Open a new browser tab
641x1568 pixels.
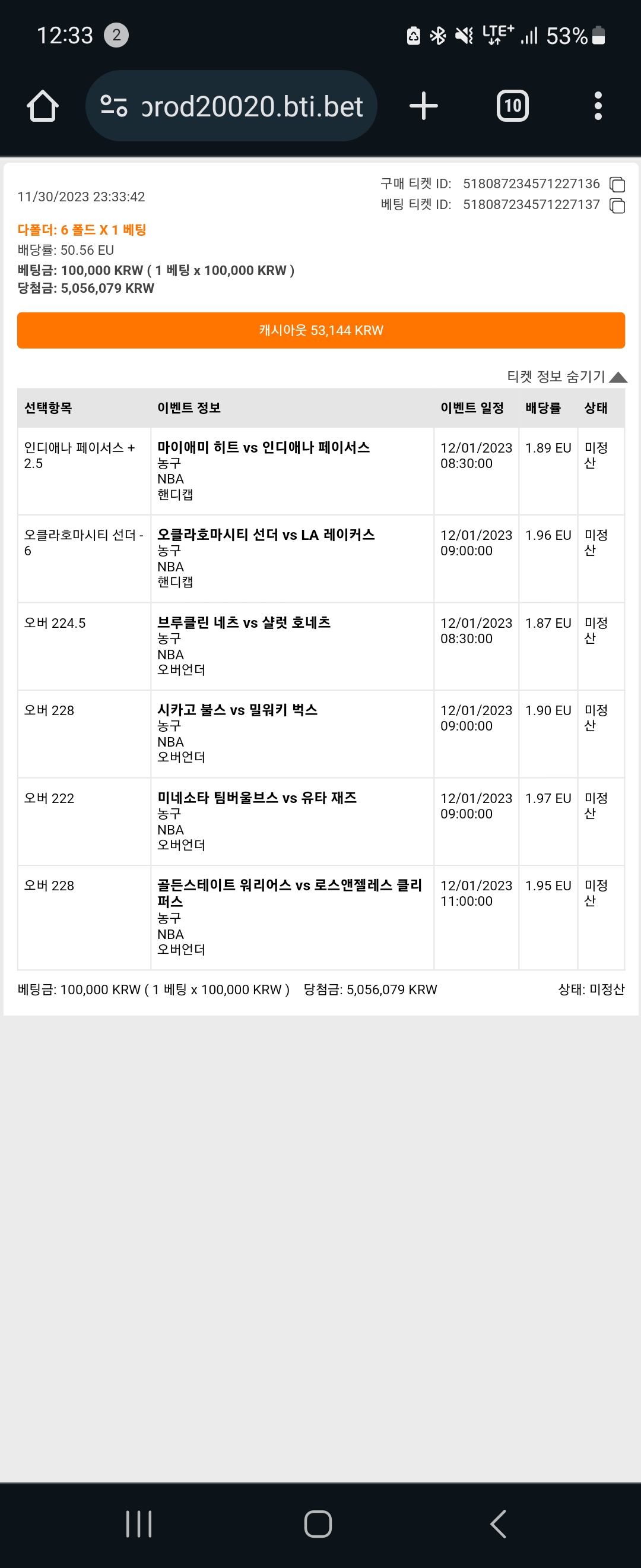pyautogui.click(x=423, y=106)
